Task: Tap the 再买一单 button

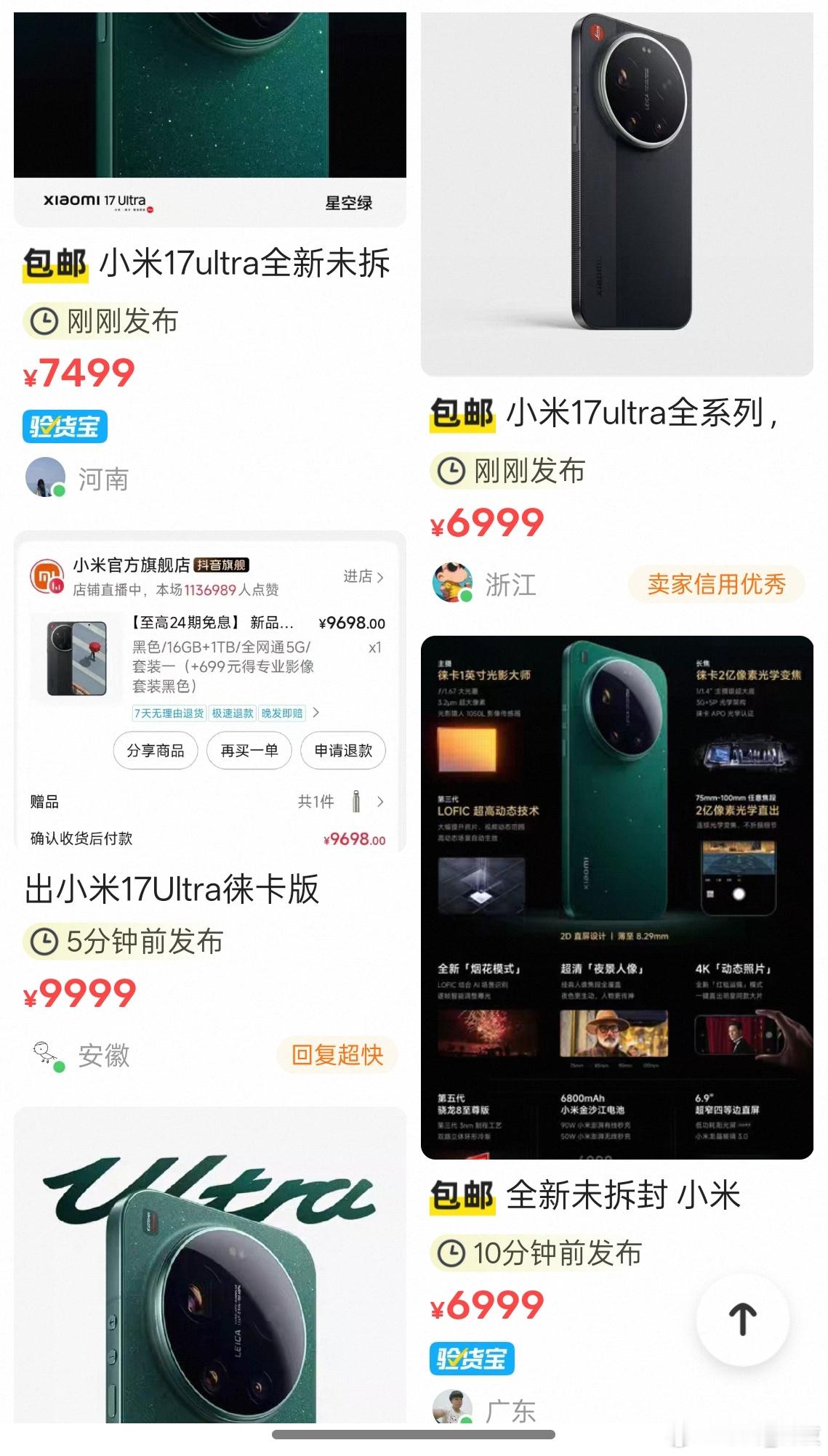Action: (249, 751)
